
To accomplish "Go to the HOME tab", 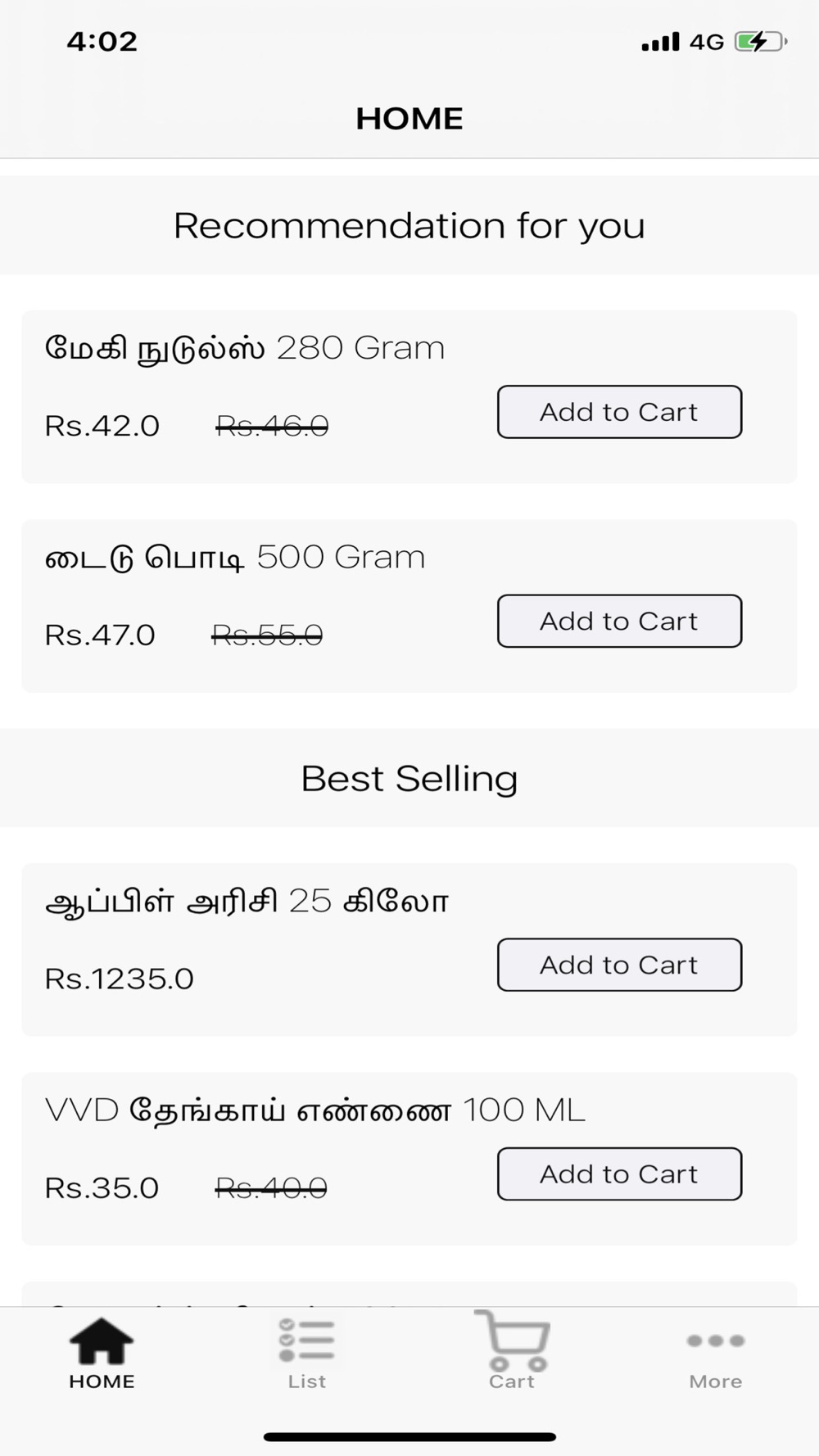I will 102,1354.
